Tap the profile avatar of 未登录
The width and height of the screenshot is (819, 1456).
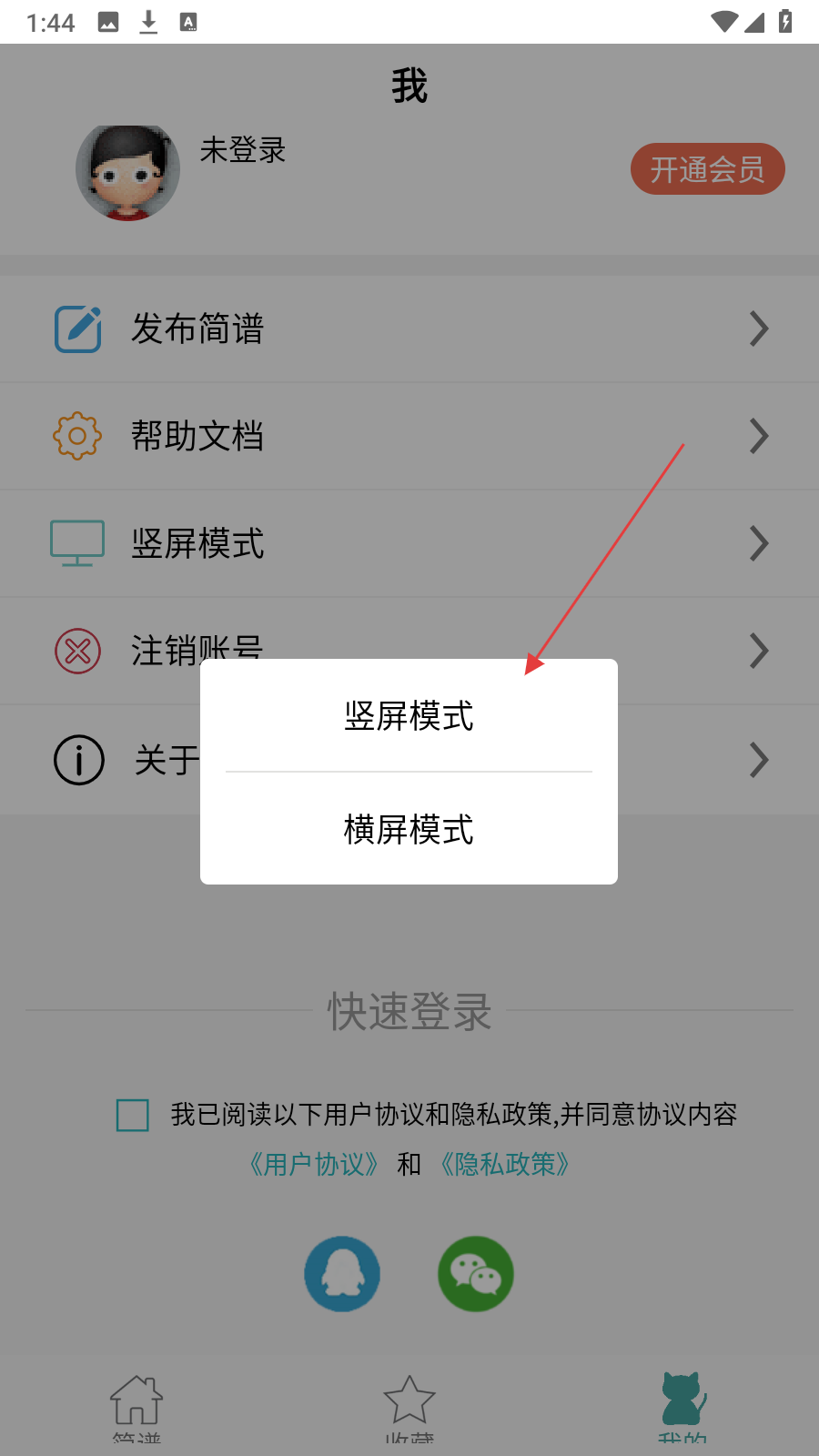point(127,173)
